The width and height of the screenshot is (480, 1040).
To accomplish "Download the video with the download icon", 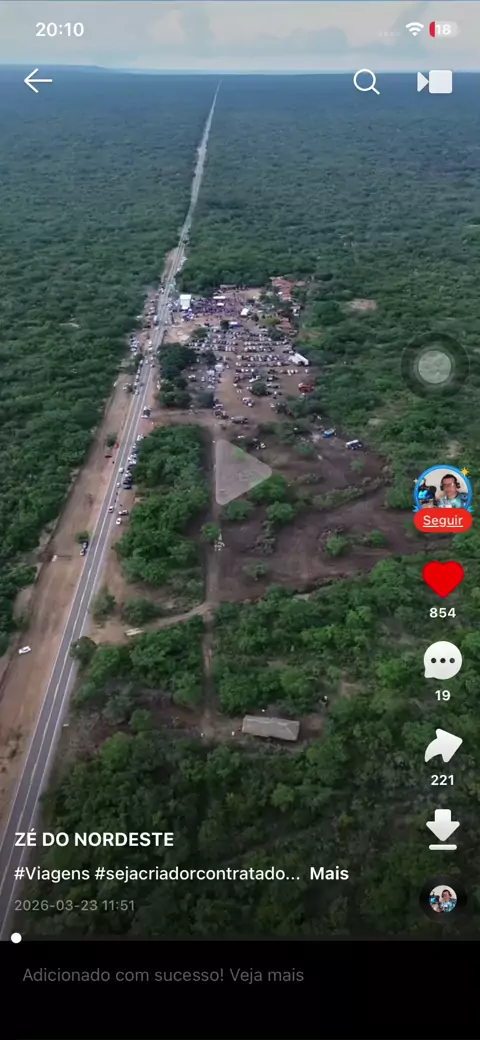I will tap(443, 829).
